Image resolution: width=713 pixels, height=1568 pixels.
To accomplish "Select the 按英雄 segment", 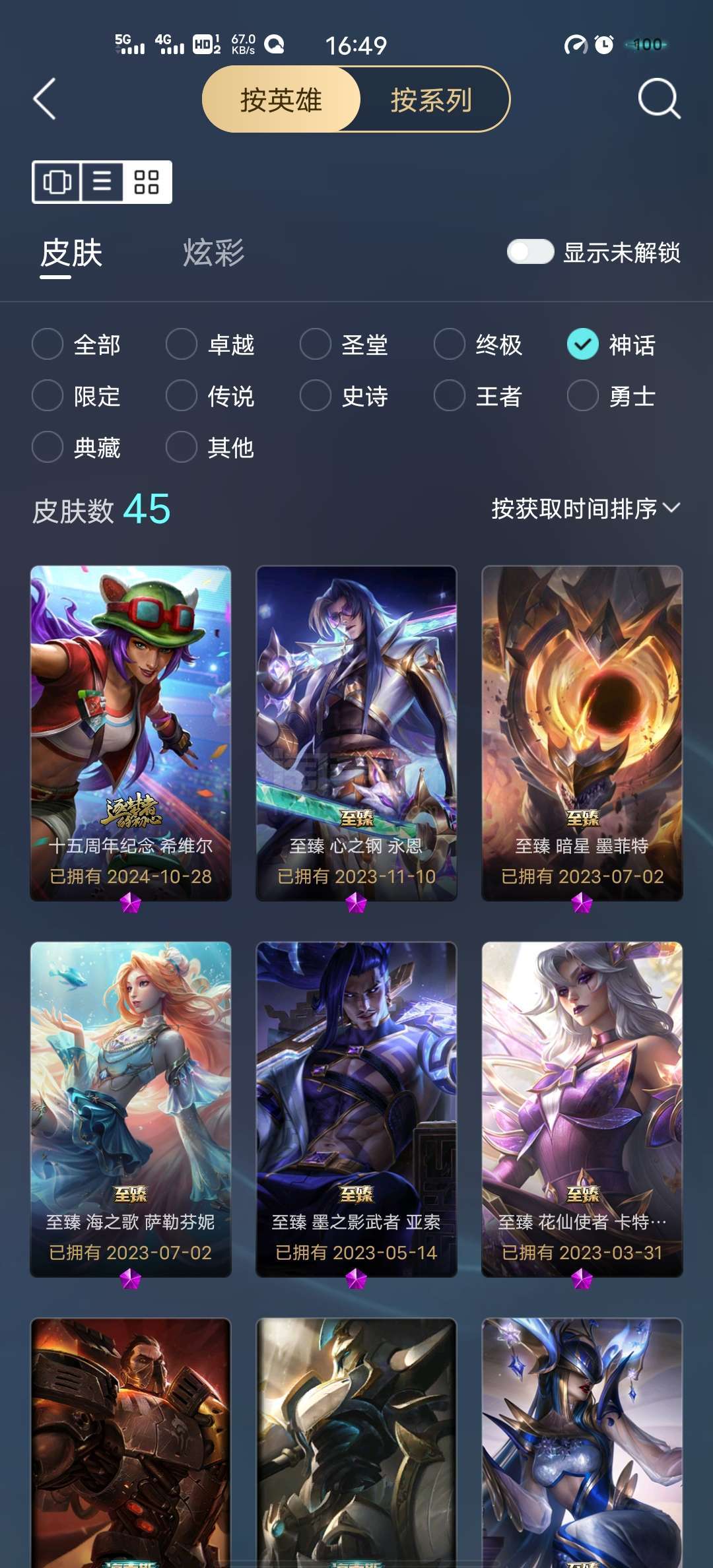I will (x=281, y=100).
